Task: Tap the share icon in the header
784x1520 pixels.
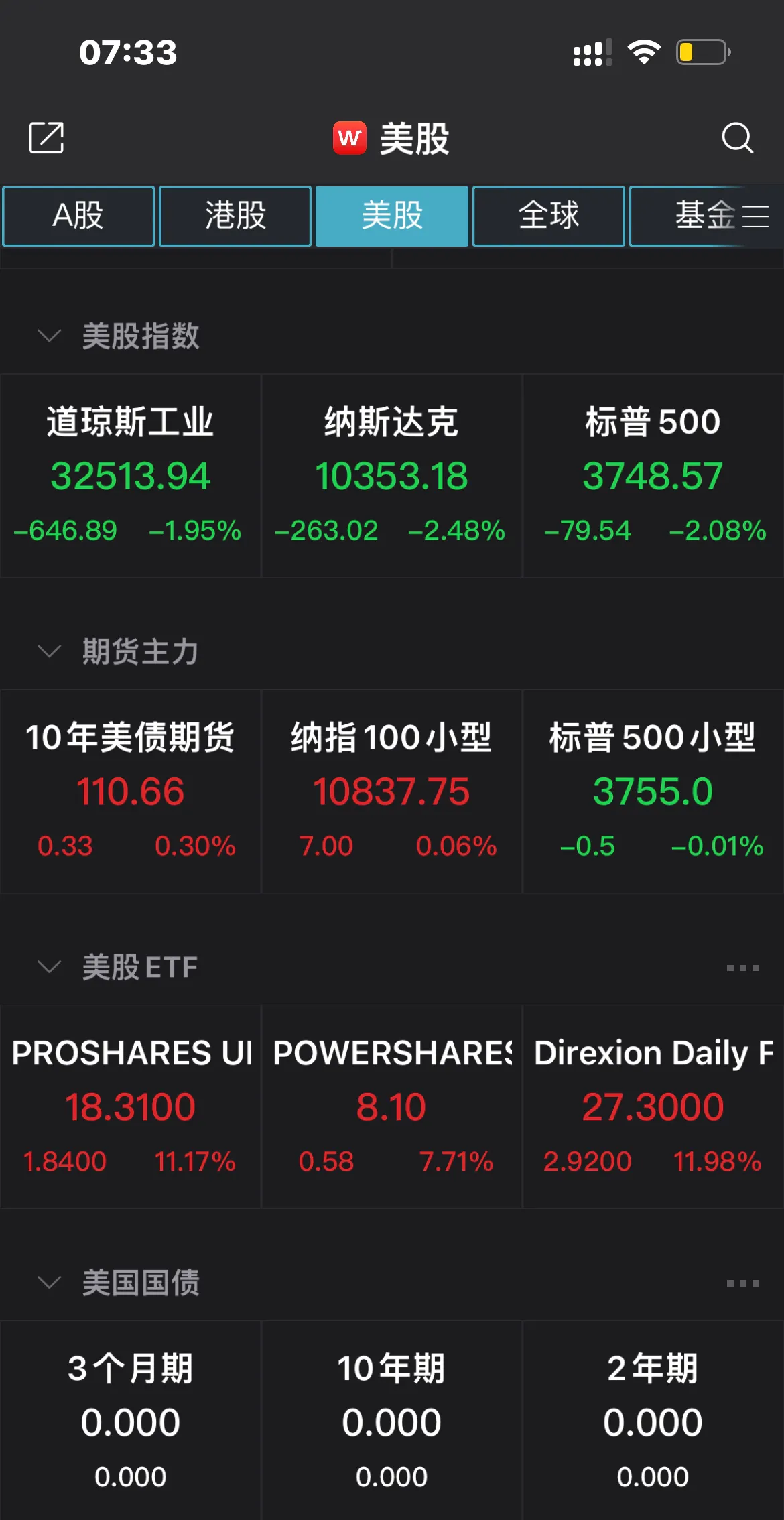Action: coord(46,138)
